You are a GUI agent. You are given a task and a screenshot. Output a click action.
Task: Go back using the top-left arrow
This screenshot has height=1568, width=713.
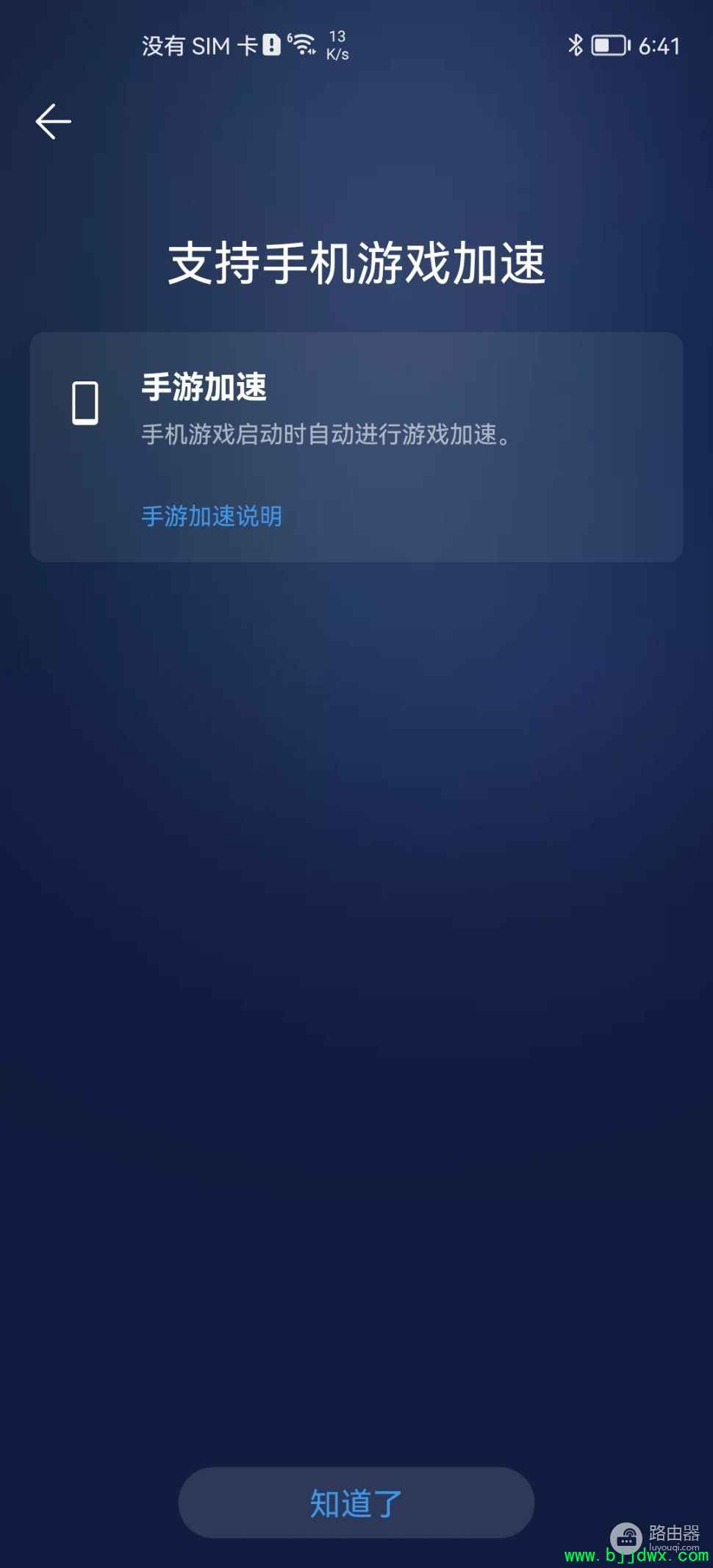point(53,121)
